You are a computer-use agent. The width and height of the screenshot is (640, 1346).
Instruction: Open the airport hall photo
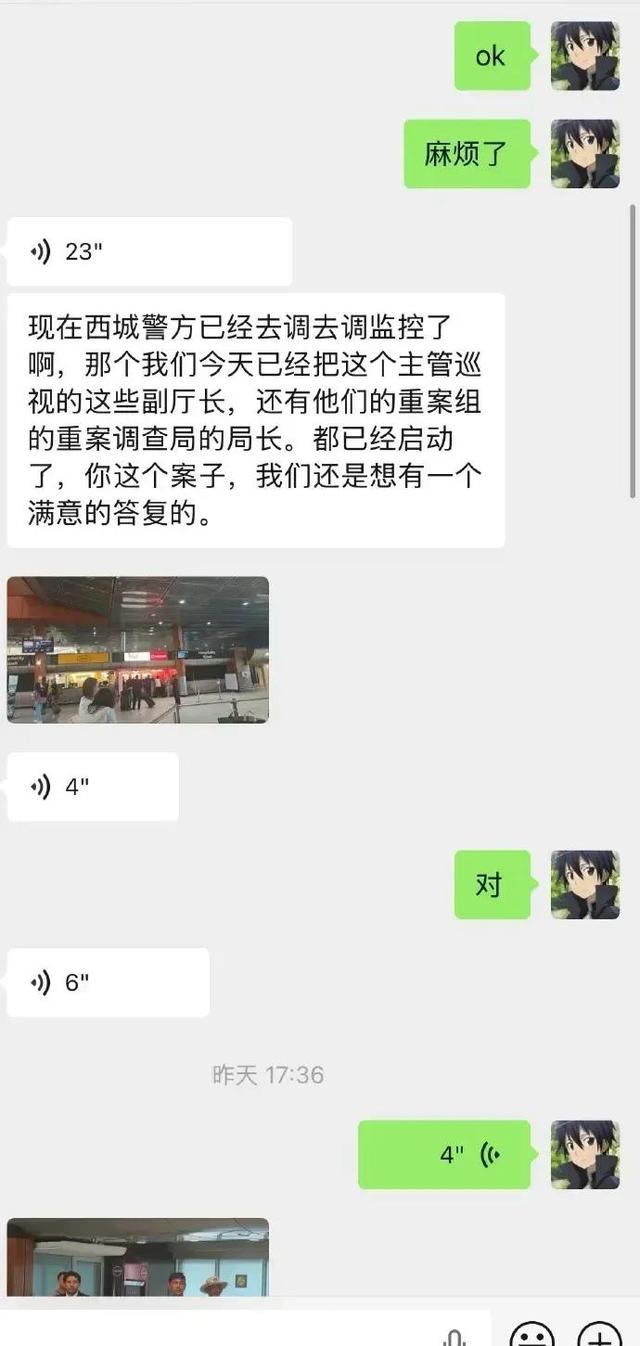click(138, 650)
